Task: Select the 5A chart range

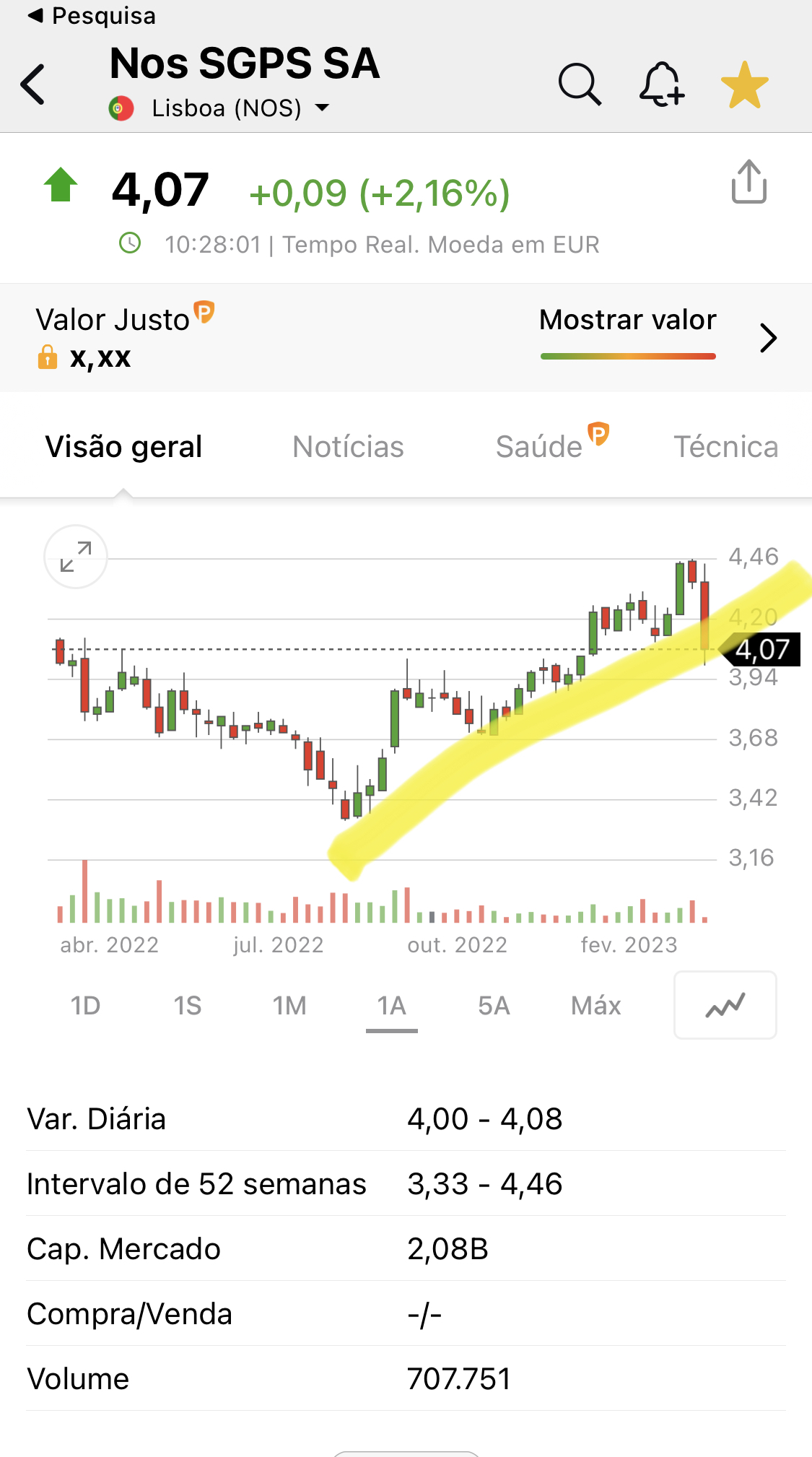Action: (494, 1005)
